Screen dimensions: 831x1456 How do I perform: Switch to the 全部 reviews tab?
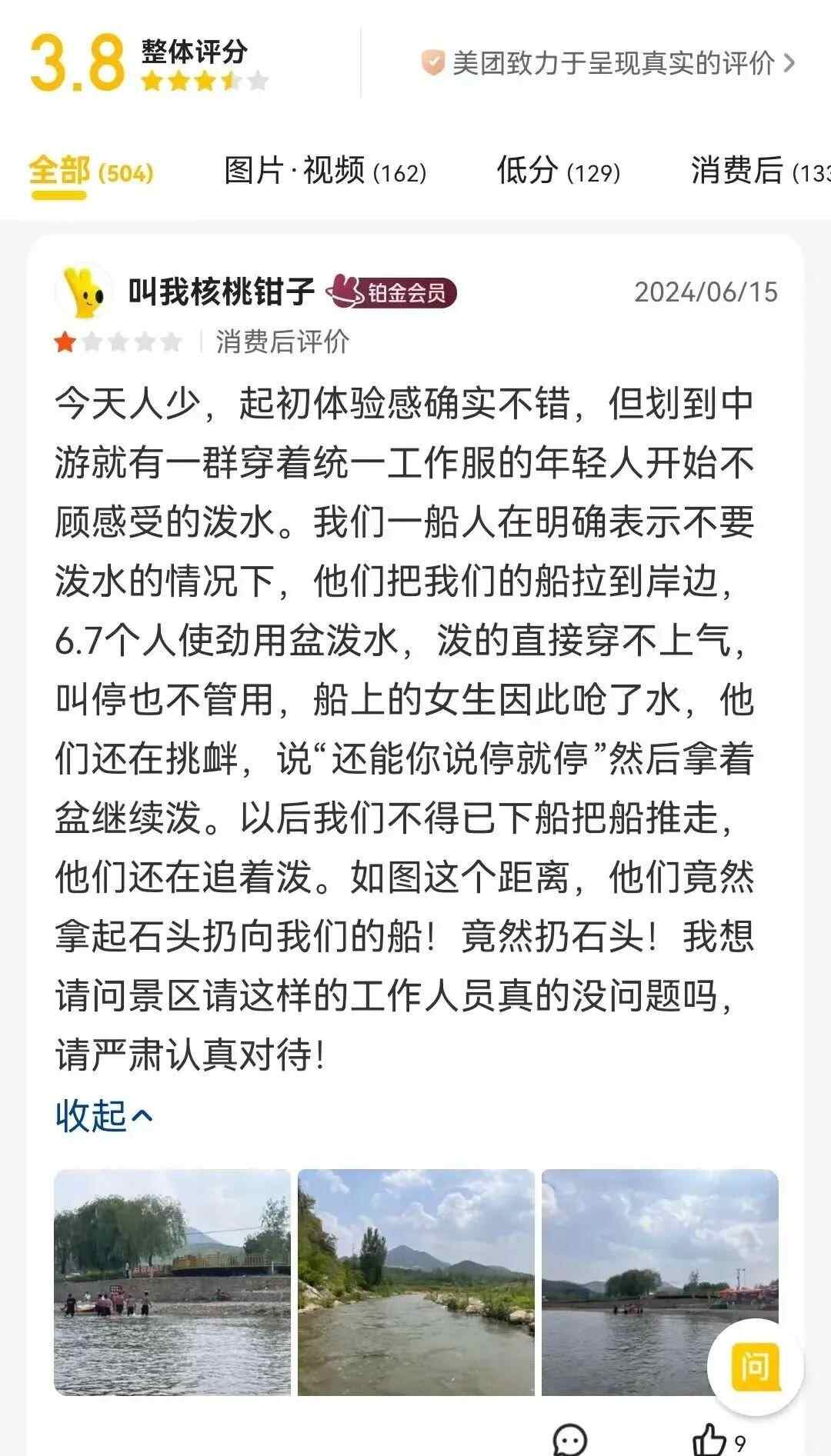(x=90, y=171)
